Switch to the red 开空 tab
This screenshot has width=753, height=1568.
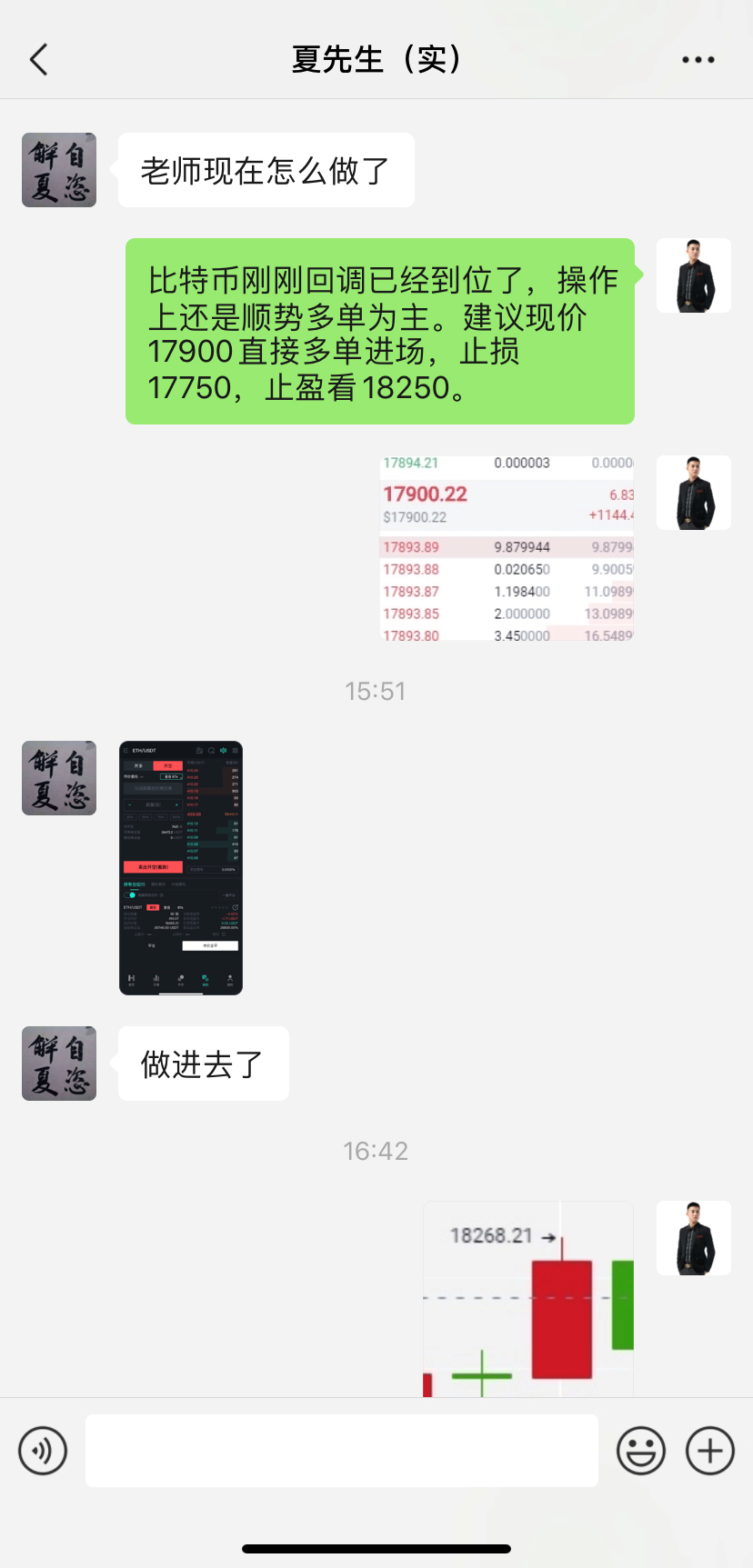point(168,765)
